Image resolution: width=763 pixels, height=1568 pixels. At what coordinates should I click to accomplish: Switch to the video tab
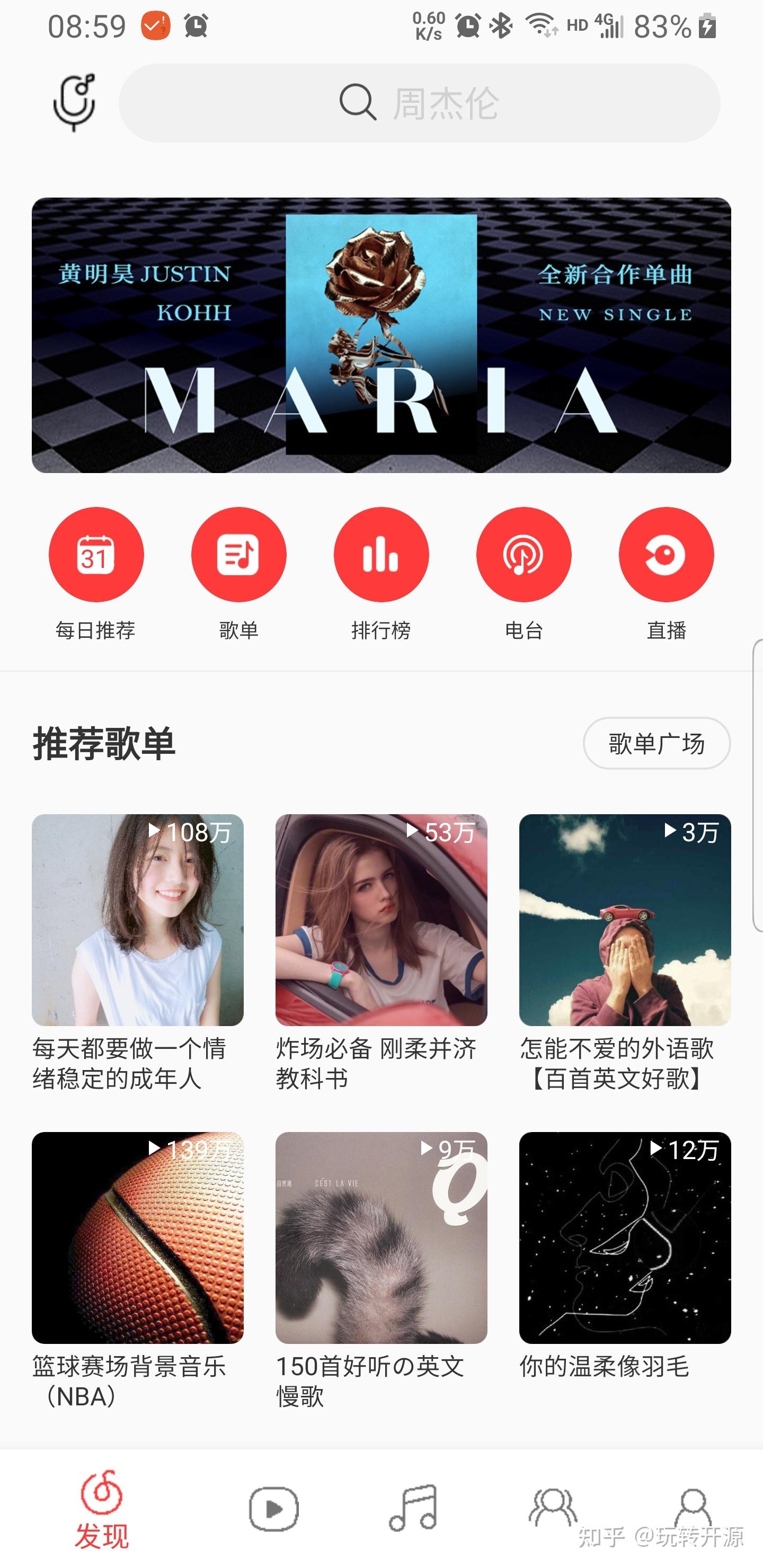(x=273, y=1510)
